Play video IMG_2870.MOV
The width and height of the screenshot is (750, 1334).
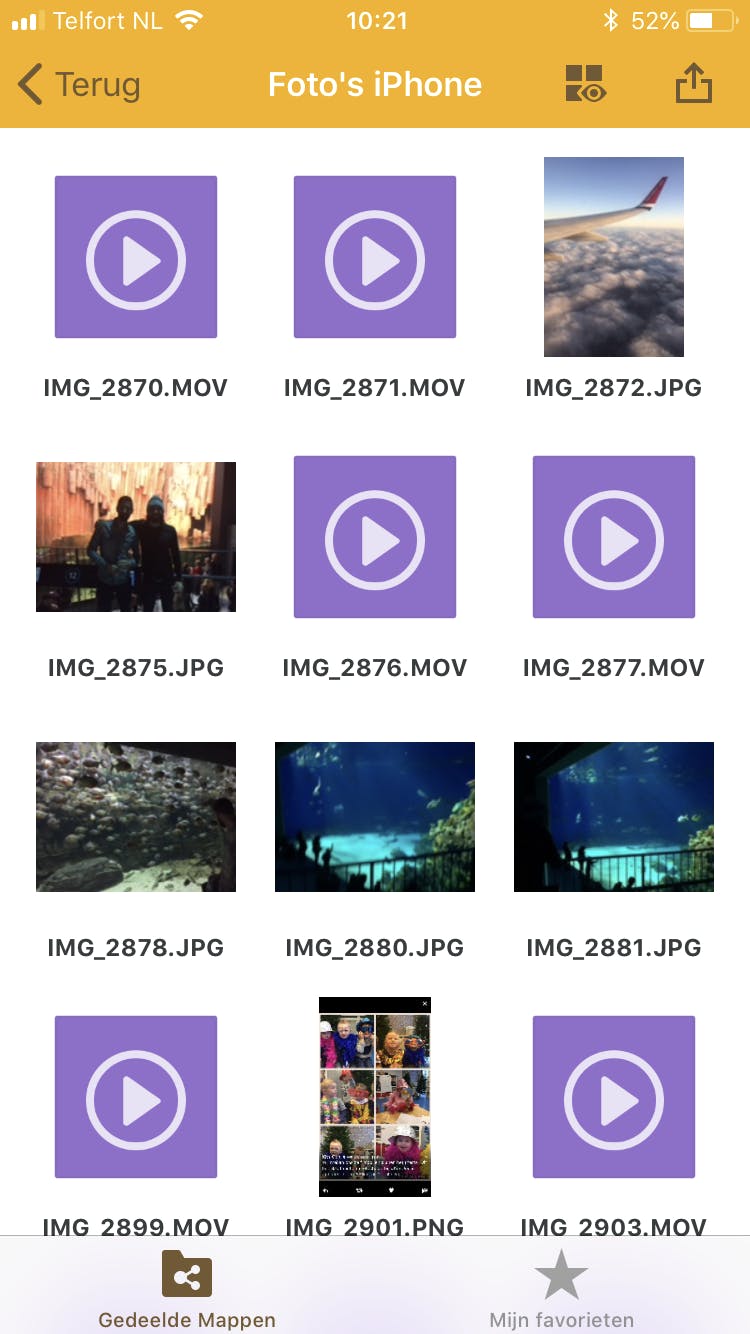136,257
